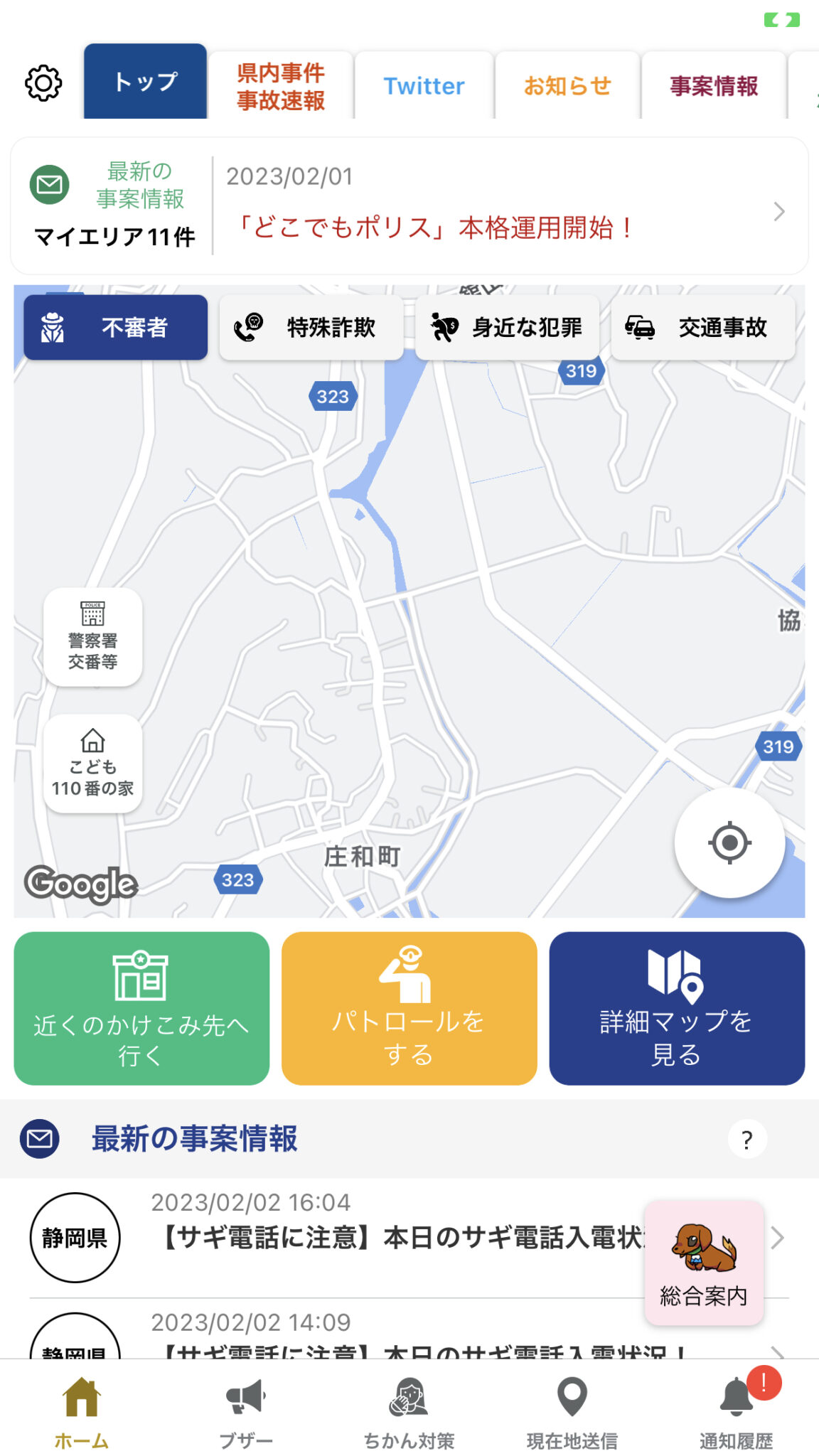Toggle the 不審者 map filter
This screenshot has height=1456, width=819.
(x=116, y=328)
